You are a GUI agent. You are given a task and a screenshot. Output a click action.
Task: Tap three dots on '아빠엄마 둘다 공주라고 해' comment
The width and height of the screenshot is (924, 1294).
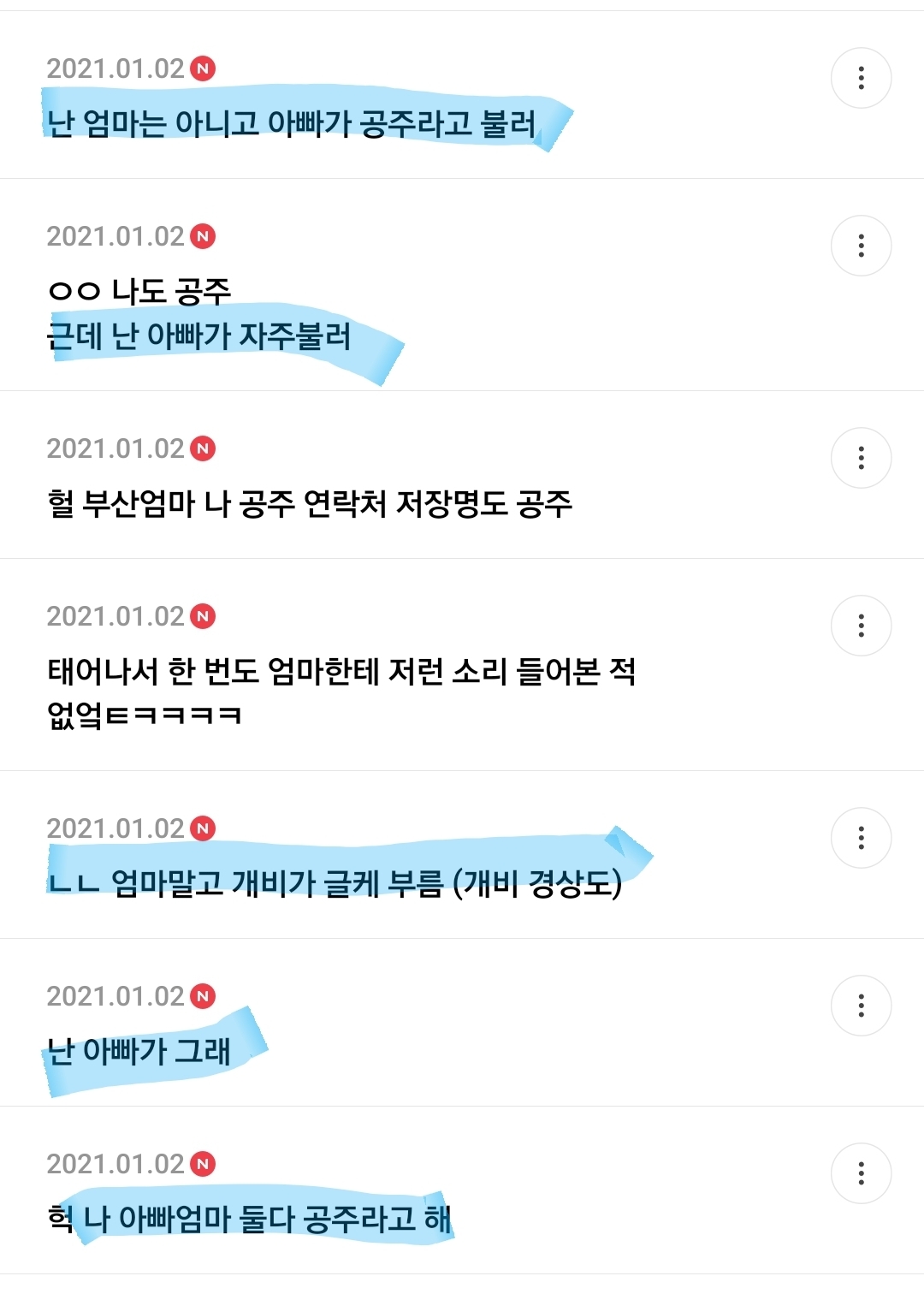[861, 1173]
